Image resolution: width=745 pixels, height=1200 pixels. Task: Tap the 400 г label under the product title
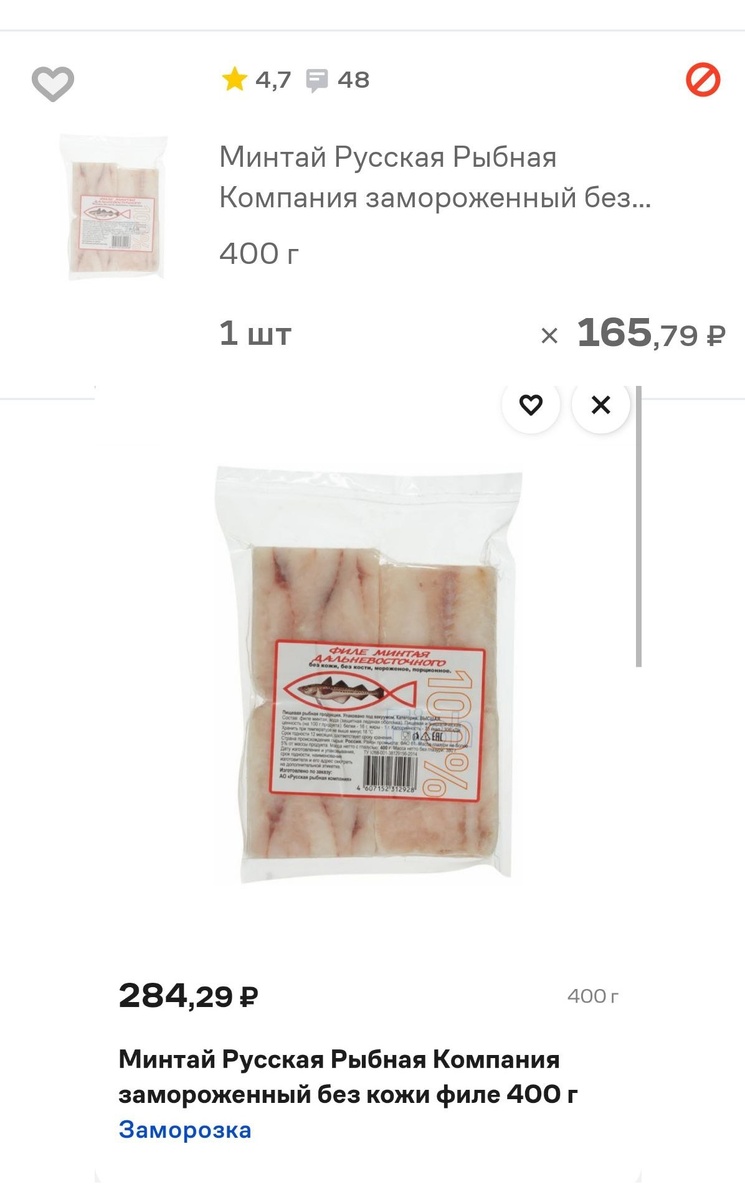(x=257, y=253)
